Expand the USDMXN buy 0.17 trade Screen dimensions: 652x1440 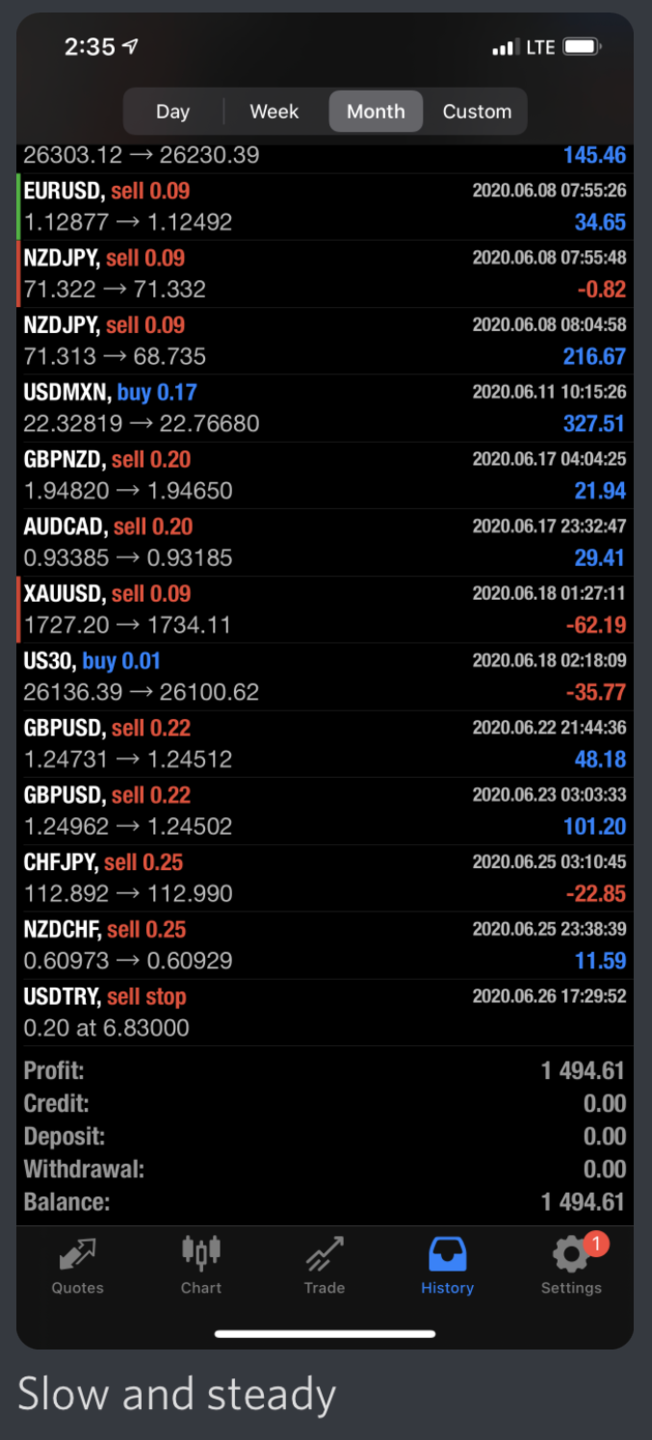point(325,408)
